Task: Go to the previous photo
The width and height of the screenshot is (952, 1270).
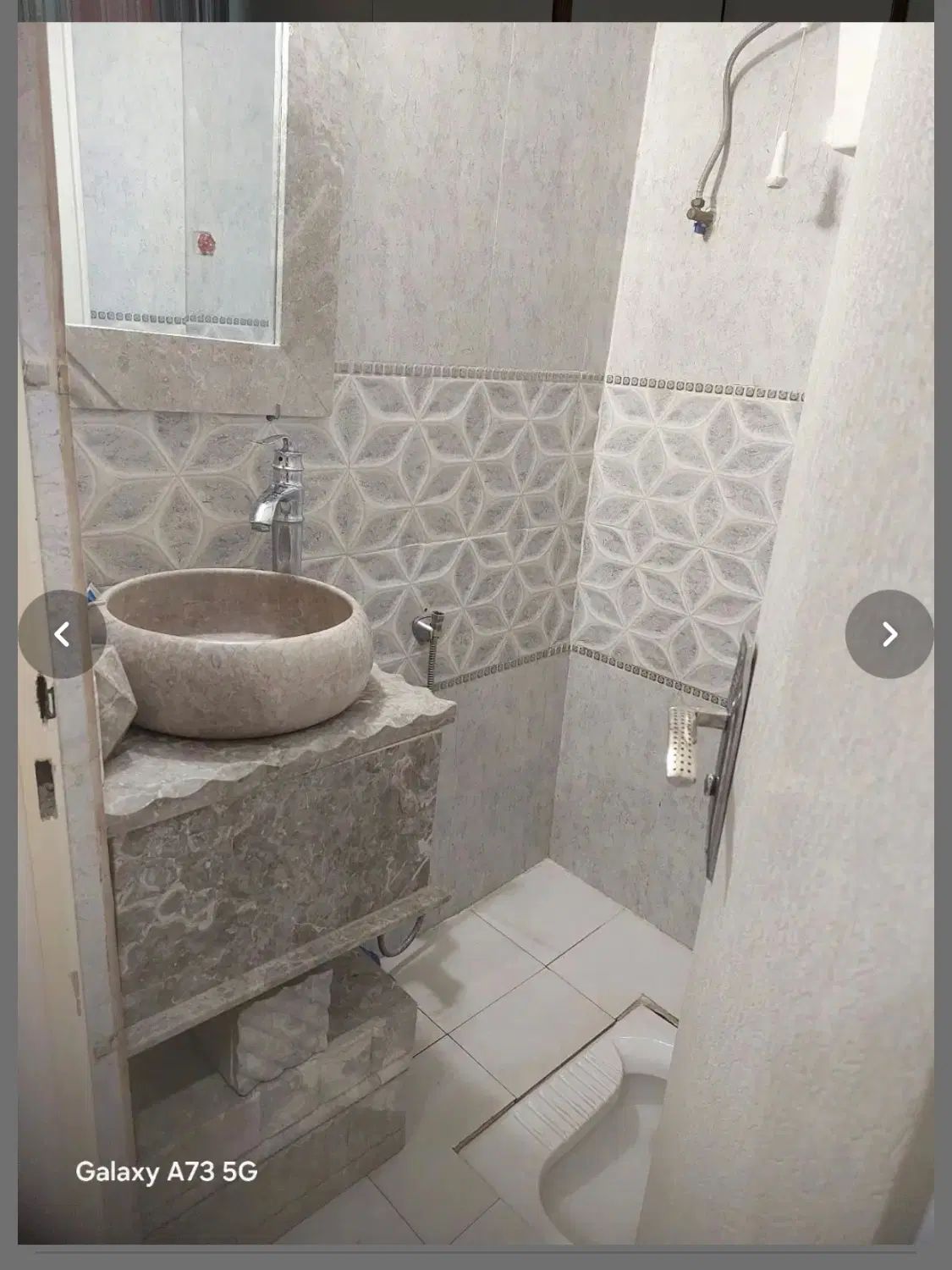Action: coord(62,634)
